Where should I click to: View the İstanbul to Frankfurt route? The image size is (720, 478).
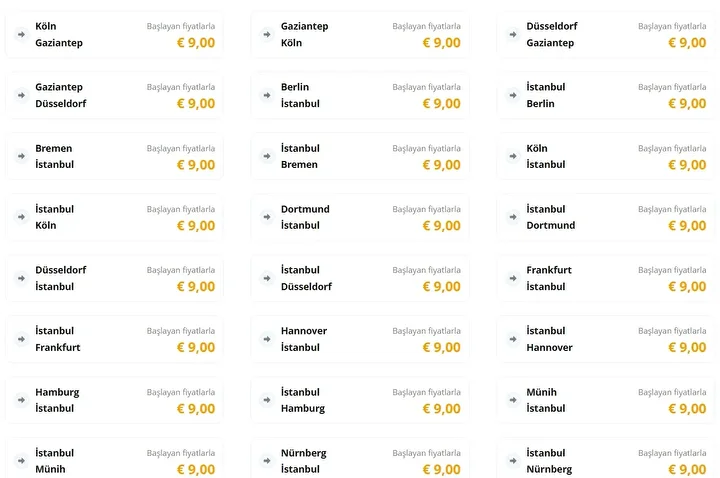[114, 340]
